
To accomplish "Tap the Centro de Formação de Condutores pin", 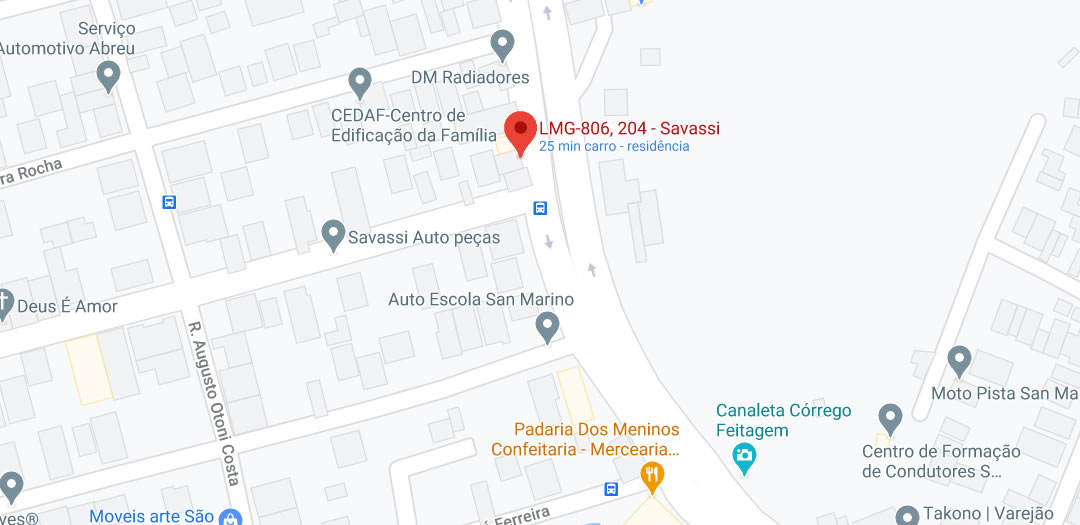I will [891, 418].
